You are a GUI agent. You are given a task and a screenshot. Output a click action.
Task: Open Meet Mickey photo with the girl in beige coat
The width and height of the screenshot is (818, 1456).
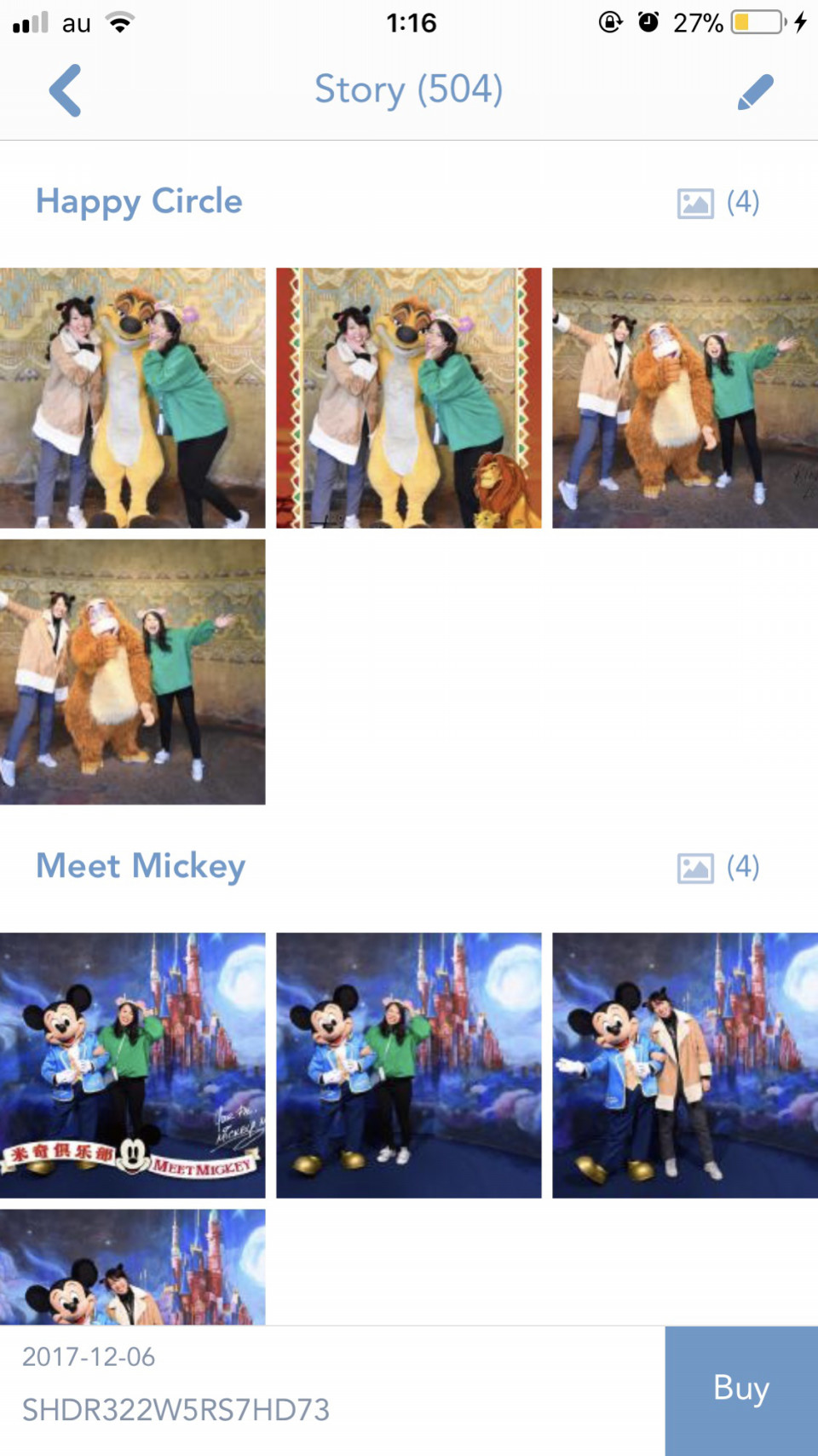coord(684,1065)
